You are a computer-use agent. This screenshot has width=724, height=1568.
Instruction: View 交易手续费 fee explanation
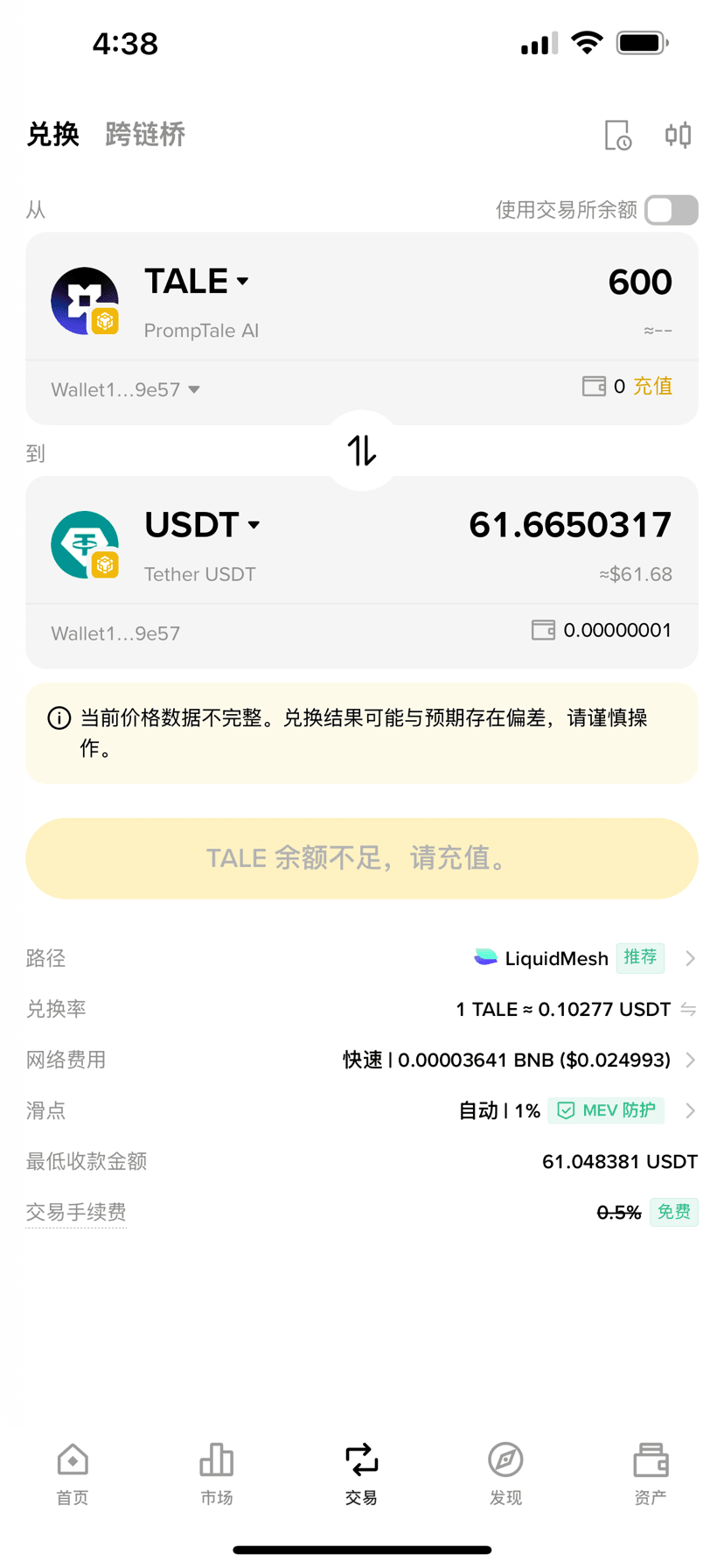pos(76,1212)
